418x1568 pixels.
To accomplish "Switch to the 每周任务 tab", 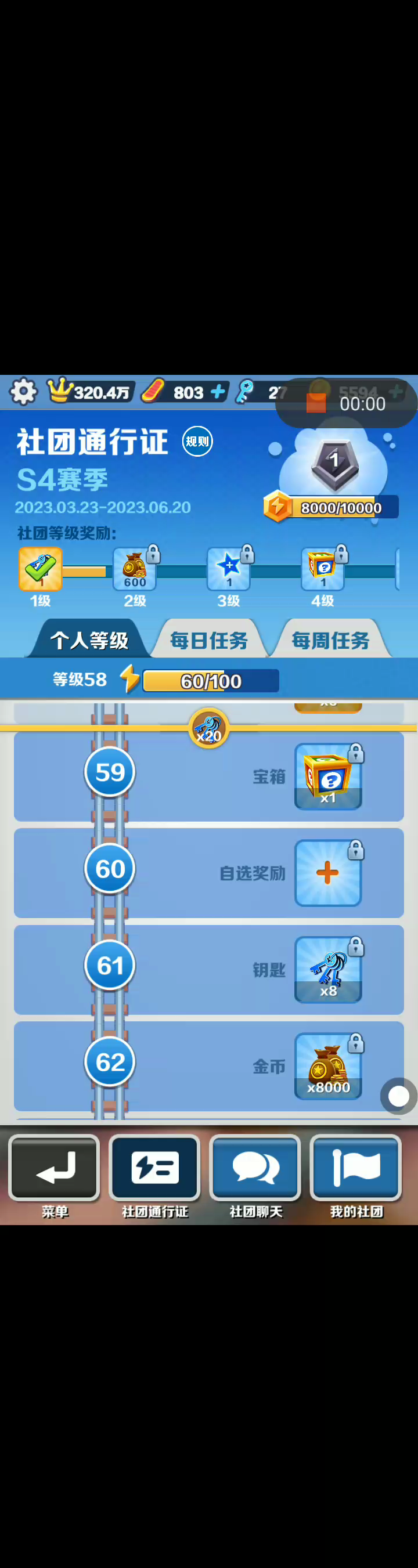I will [x=330, y=640].
